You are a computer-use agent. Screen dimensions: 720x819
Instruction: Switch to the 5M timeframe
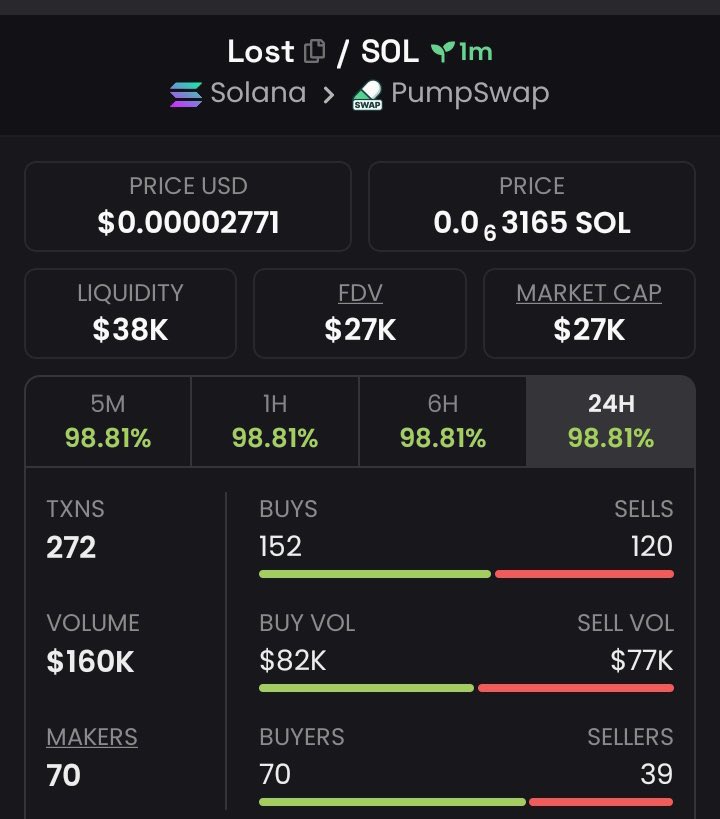pyautogui.click(x=108, y=421)
